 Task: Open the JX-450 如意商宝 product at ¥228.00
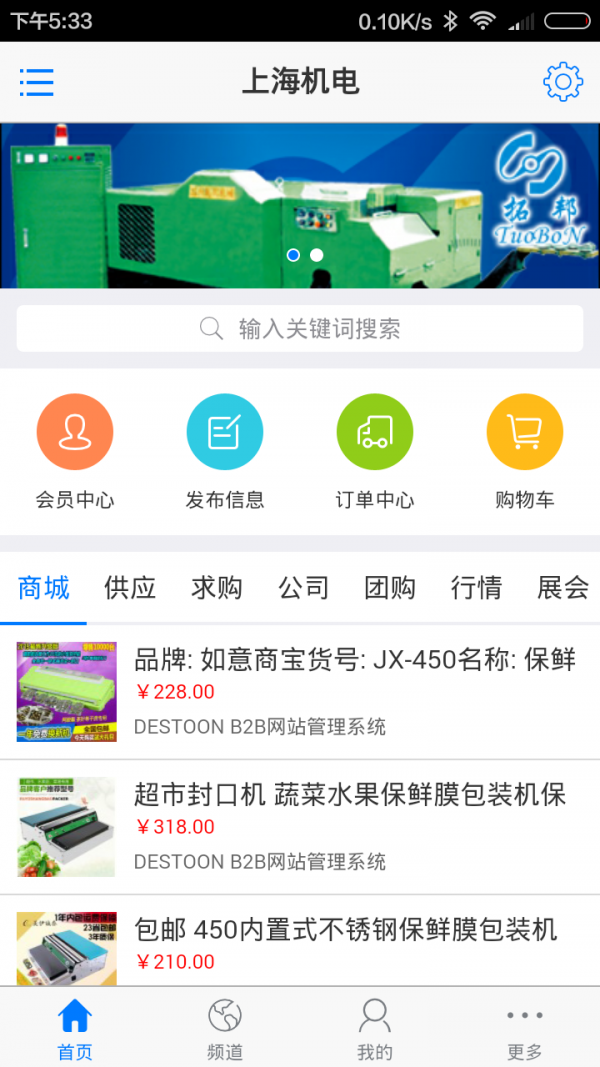(x=300, y=692)
